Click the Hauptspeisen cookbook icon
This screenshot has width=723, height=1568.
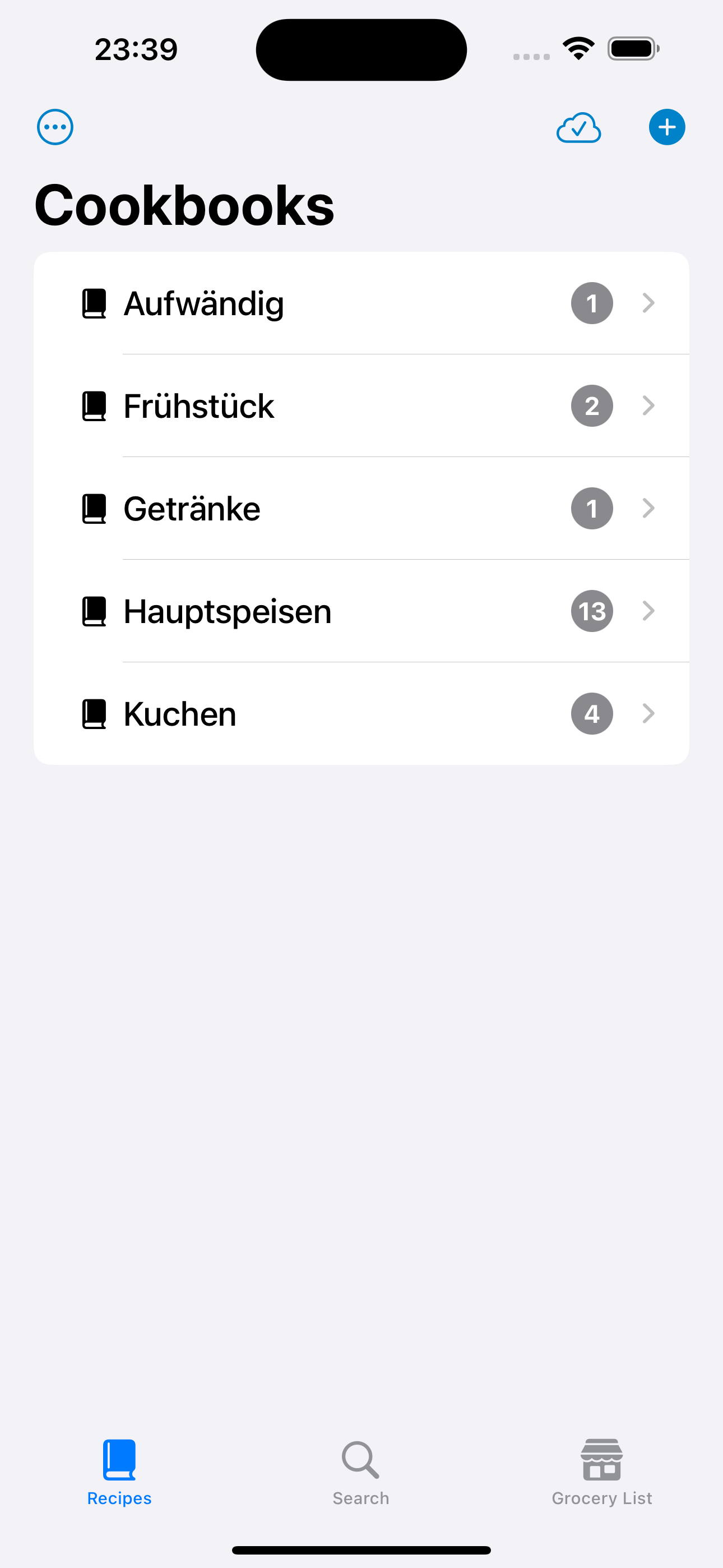[x=94, y=611]
